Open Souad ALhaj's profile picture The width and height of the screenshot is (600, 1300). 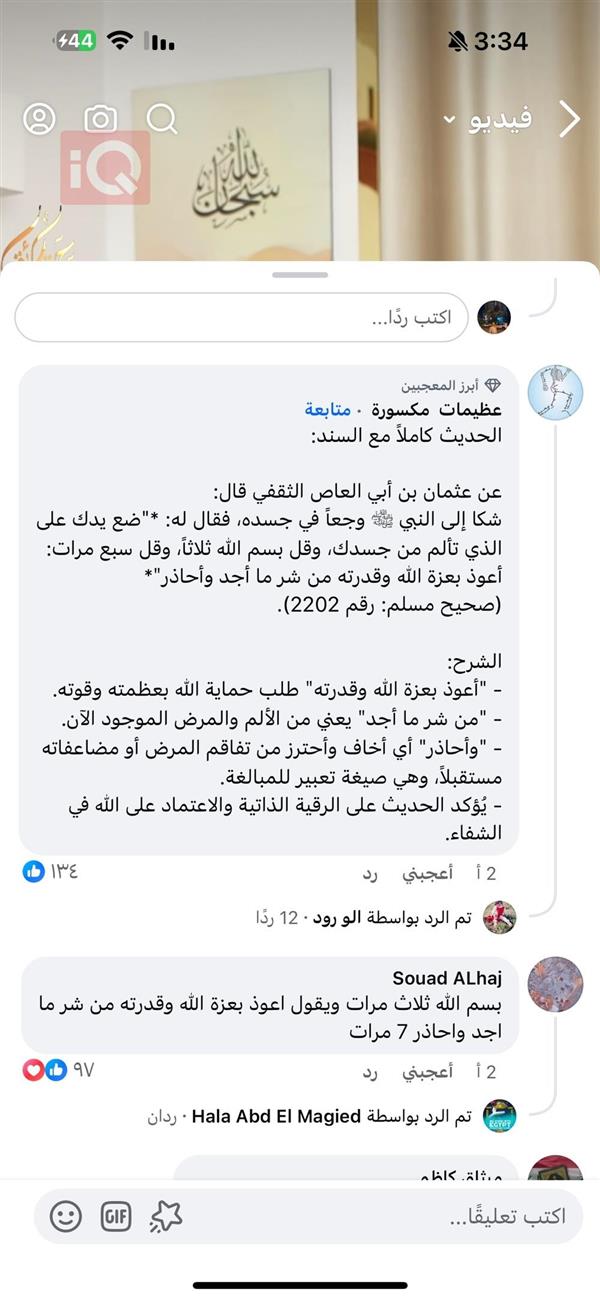(x=555, y=983)
